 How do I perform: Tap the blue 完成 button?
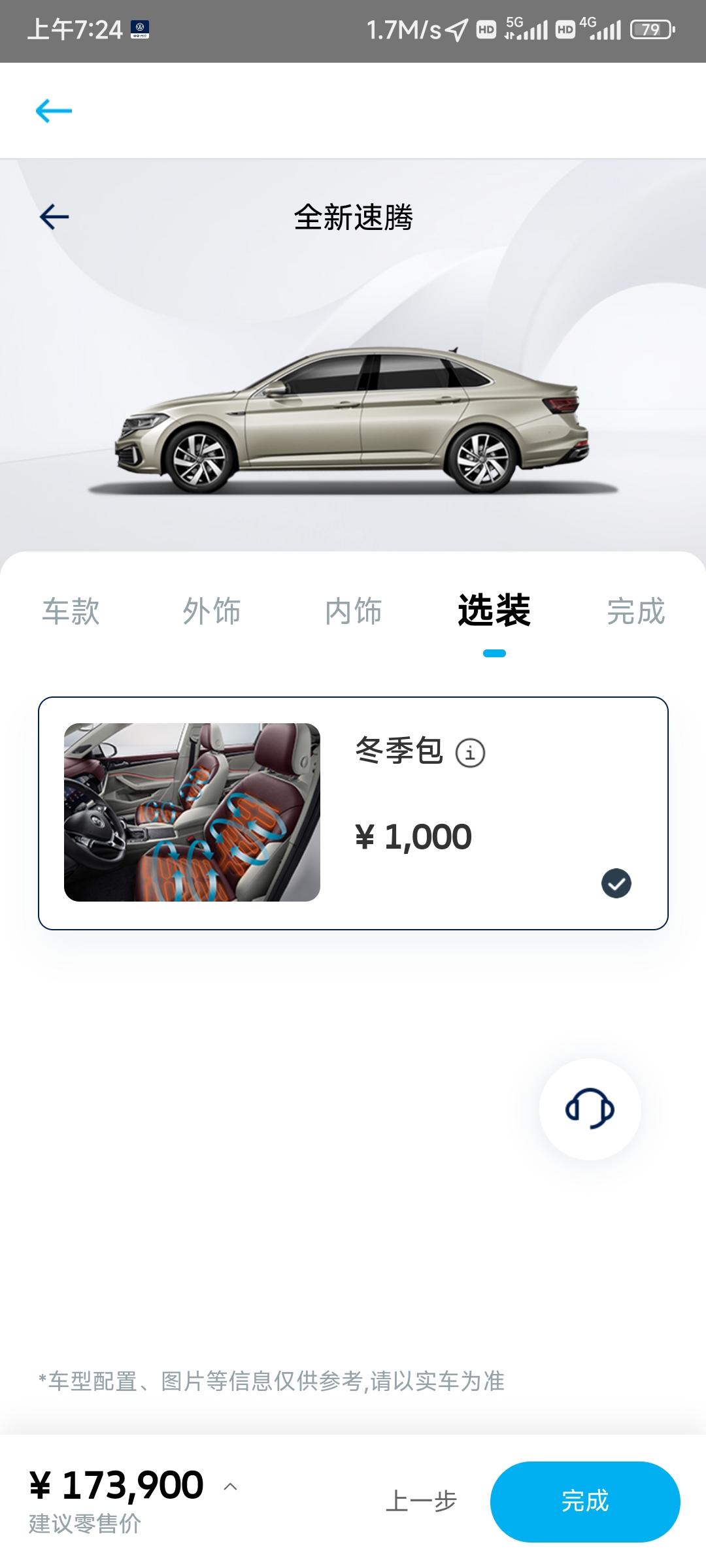[585, 1501]
